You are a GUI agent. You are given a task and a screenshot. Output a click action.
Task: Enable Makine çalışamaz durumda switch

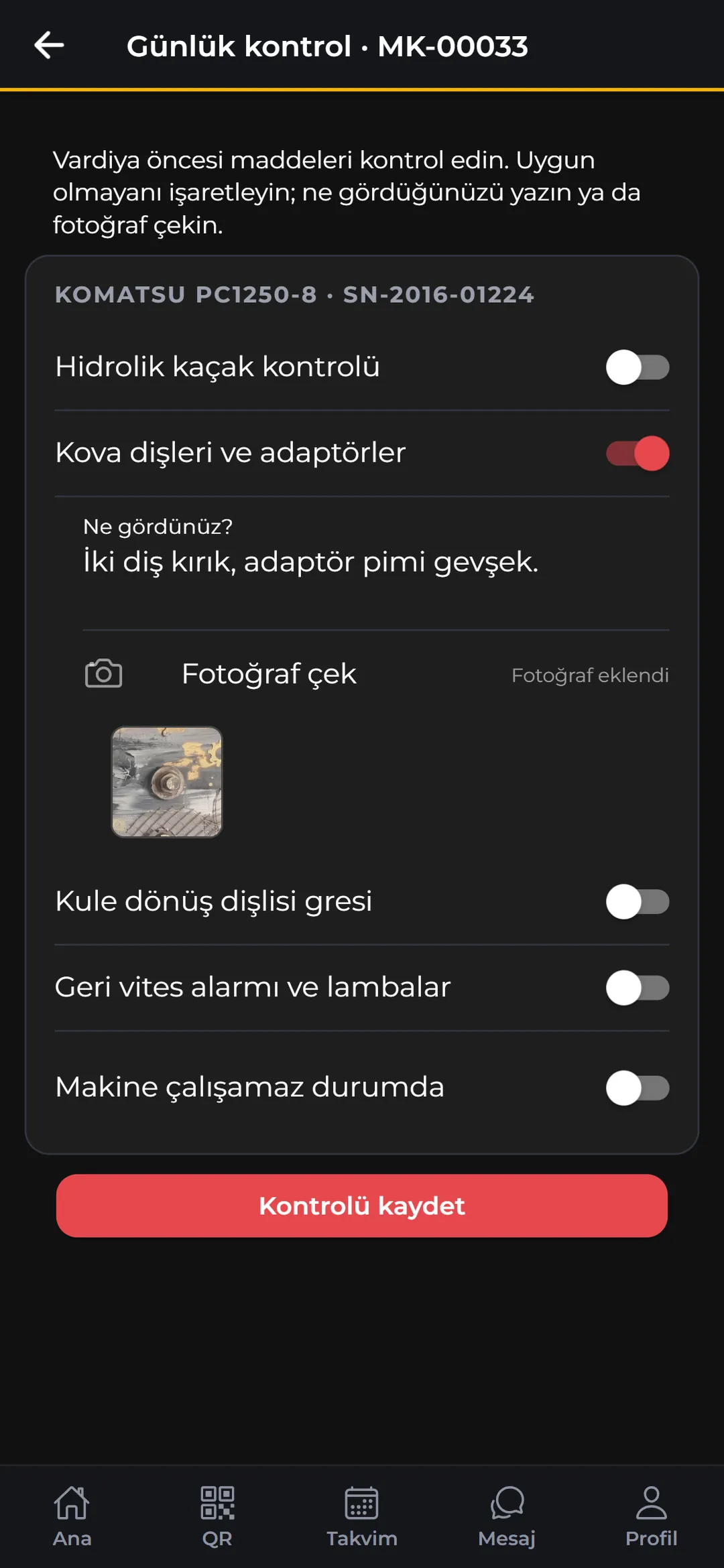click(638, 1088)
